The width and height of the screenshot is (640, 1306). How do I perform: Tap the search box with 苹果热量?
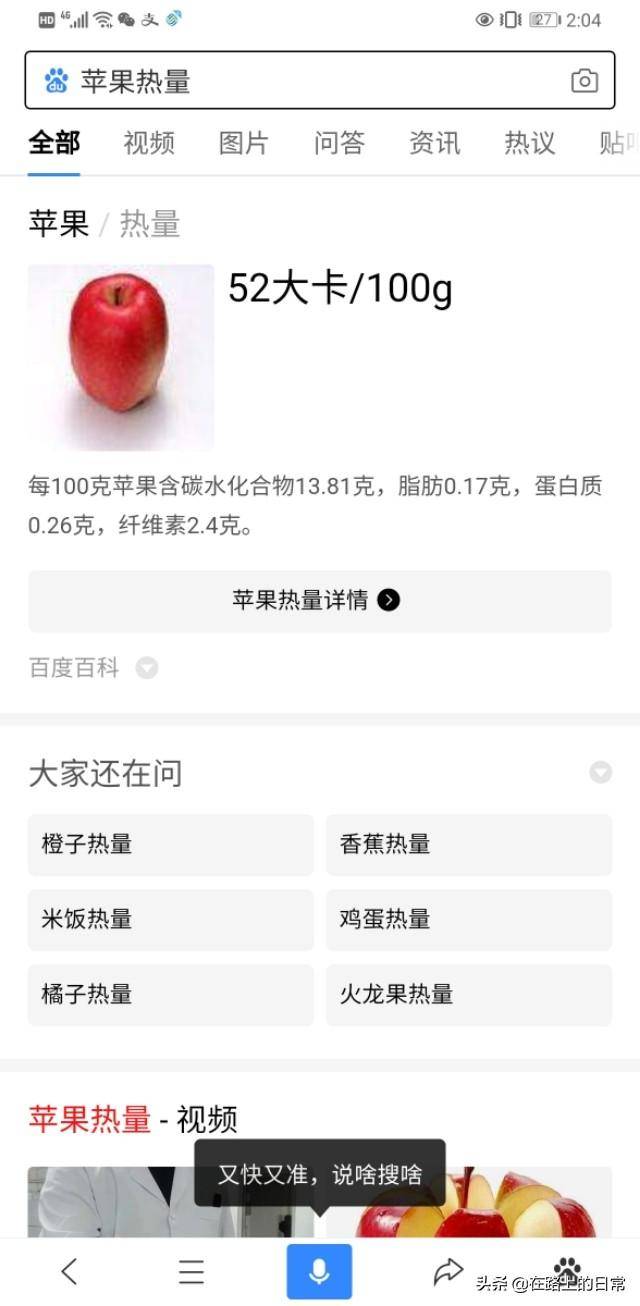point(300,81)
